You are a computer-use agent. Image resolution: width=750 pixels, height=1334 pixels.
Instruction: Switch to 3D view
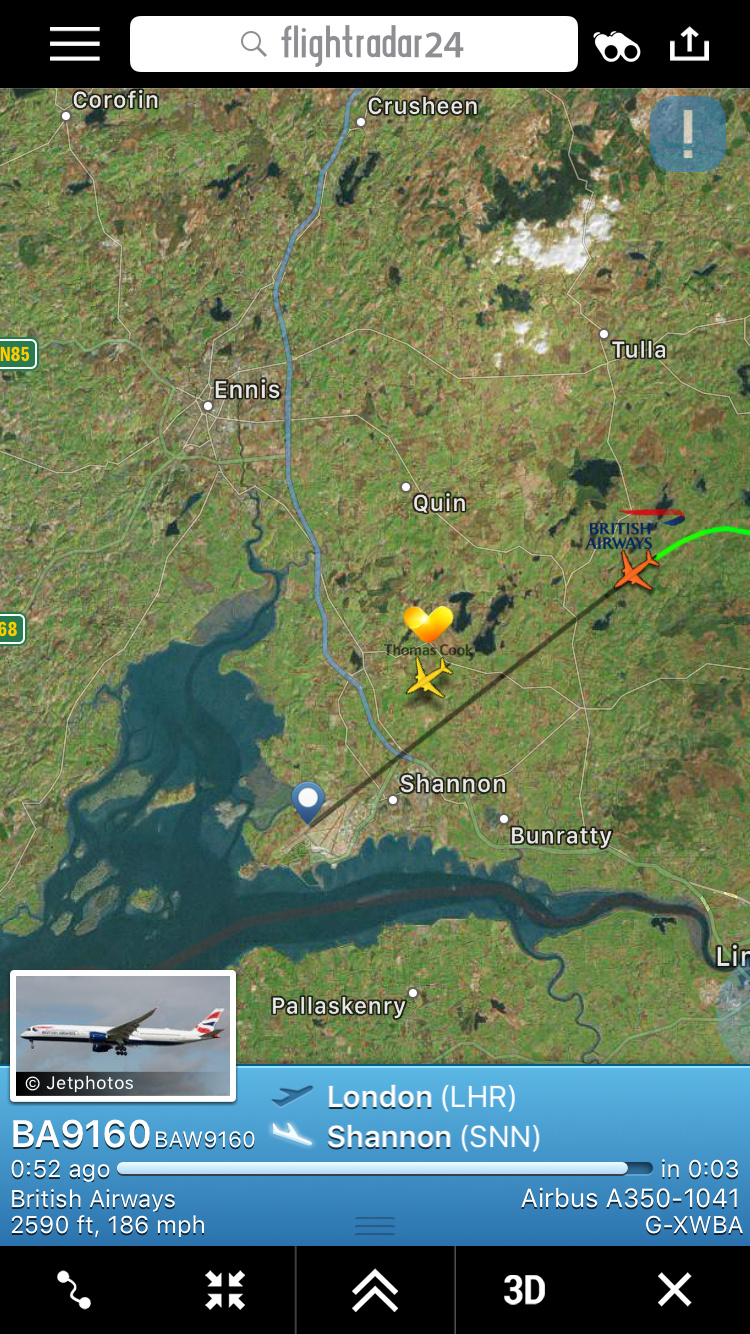tap(524, 1290)
